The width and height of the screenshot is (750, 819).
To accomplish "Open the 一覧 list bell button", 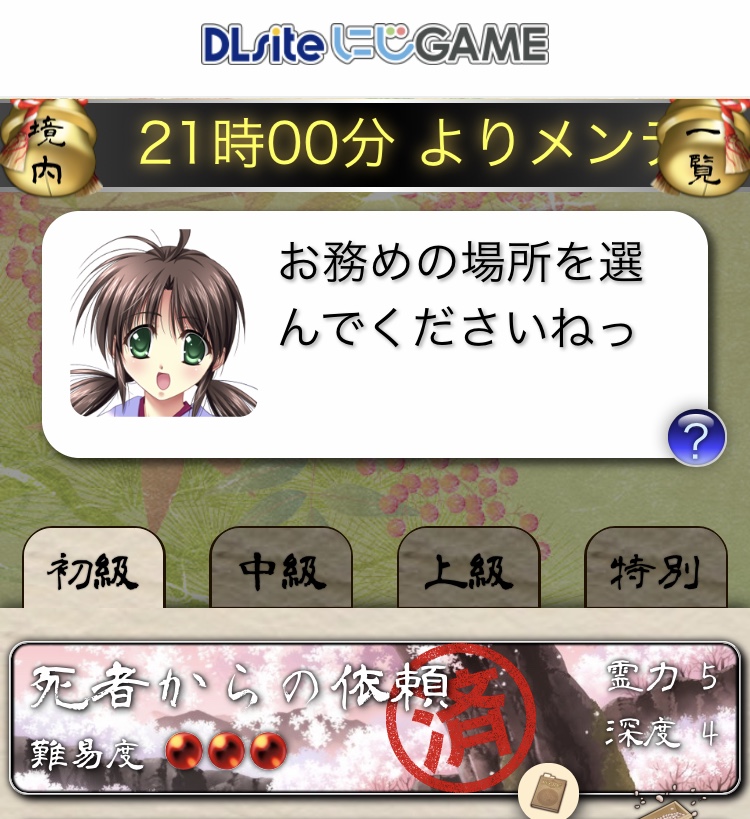I will [704, 150].
